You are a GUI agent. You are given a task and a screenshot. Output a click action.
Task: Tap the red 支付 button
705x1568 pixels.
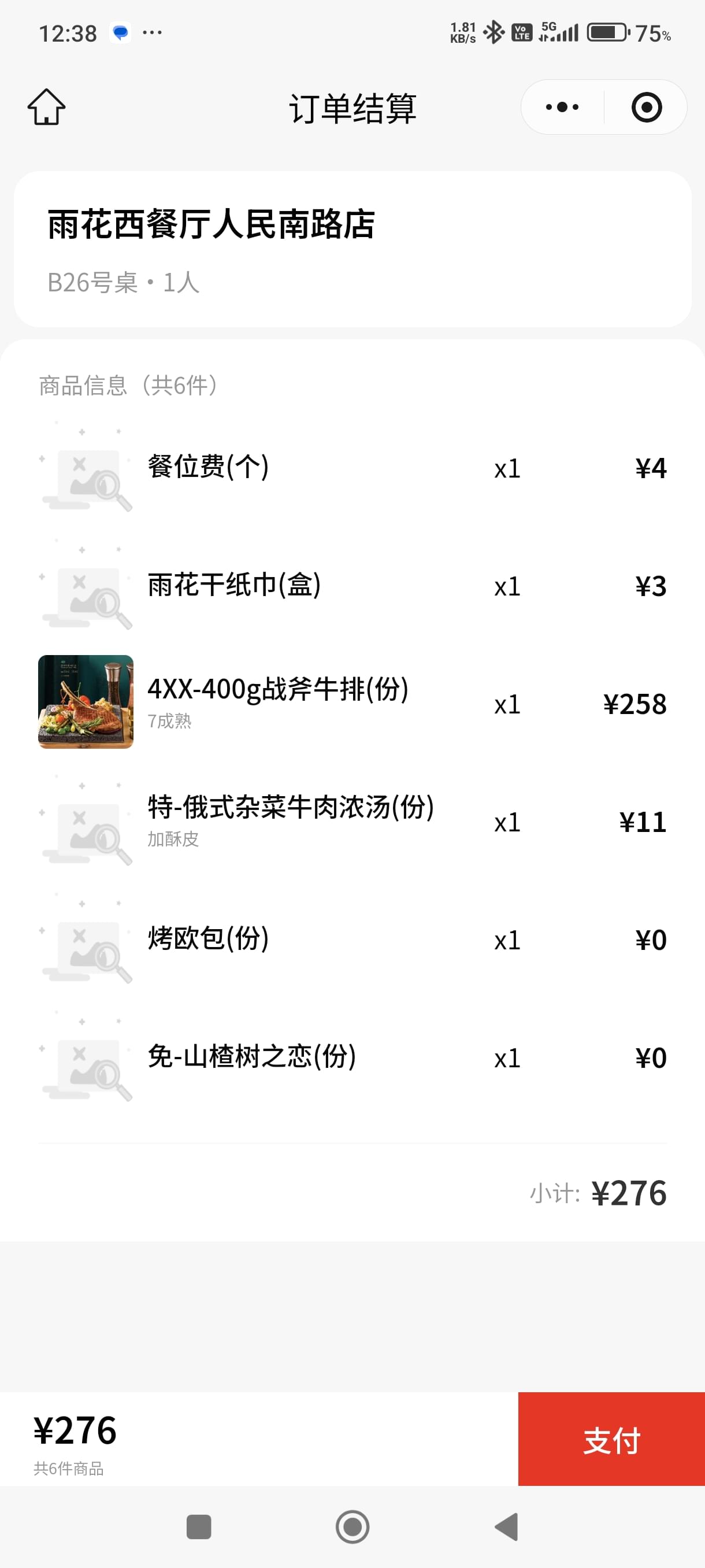point(611,1439)
